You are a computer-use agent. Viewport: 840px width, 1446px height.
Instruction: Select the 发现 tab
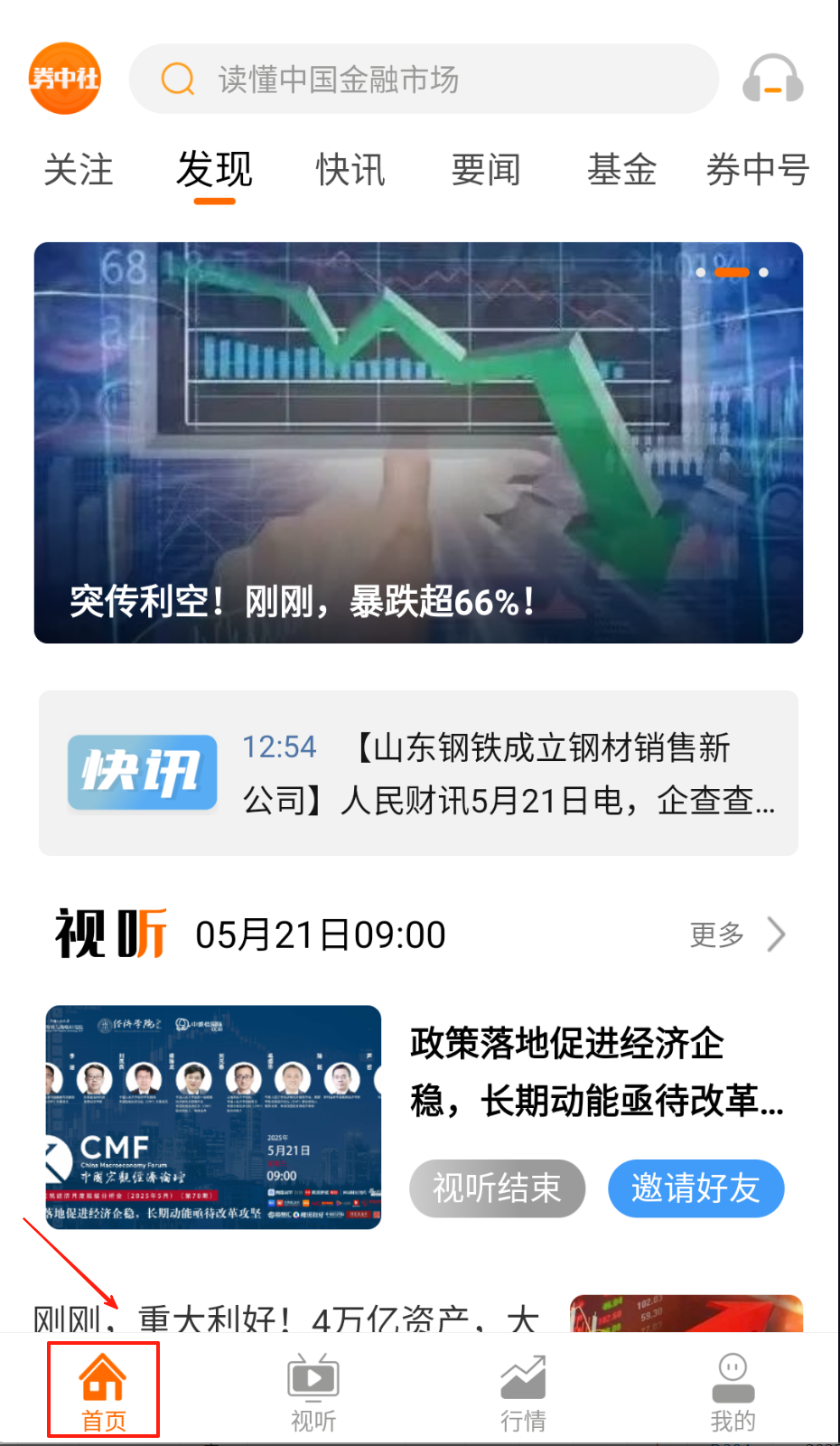tap(214, 170)
